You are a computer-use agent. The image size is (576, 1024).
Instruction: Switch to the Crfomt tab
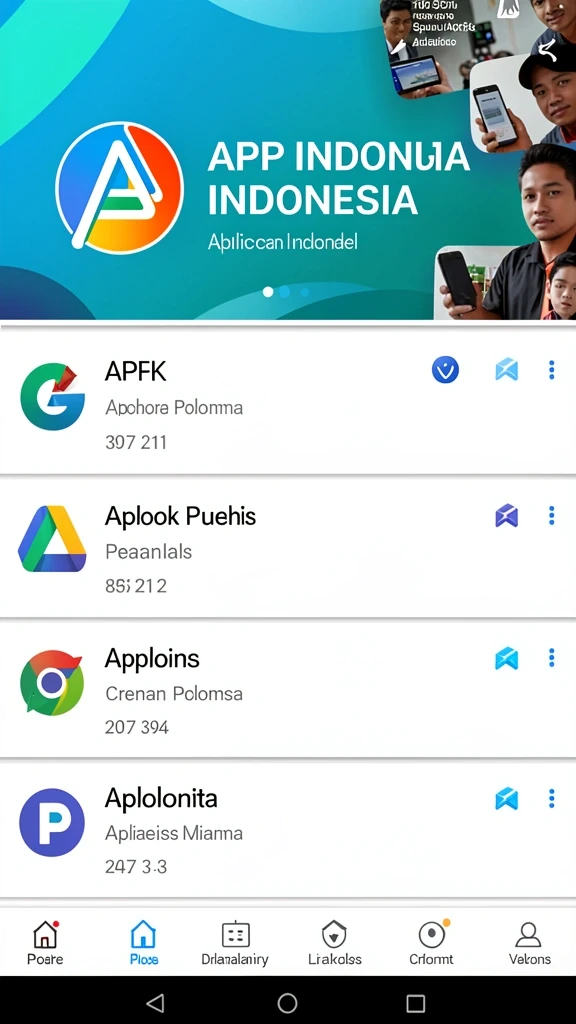tap(434, 942)
